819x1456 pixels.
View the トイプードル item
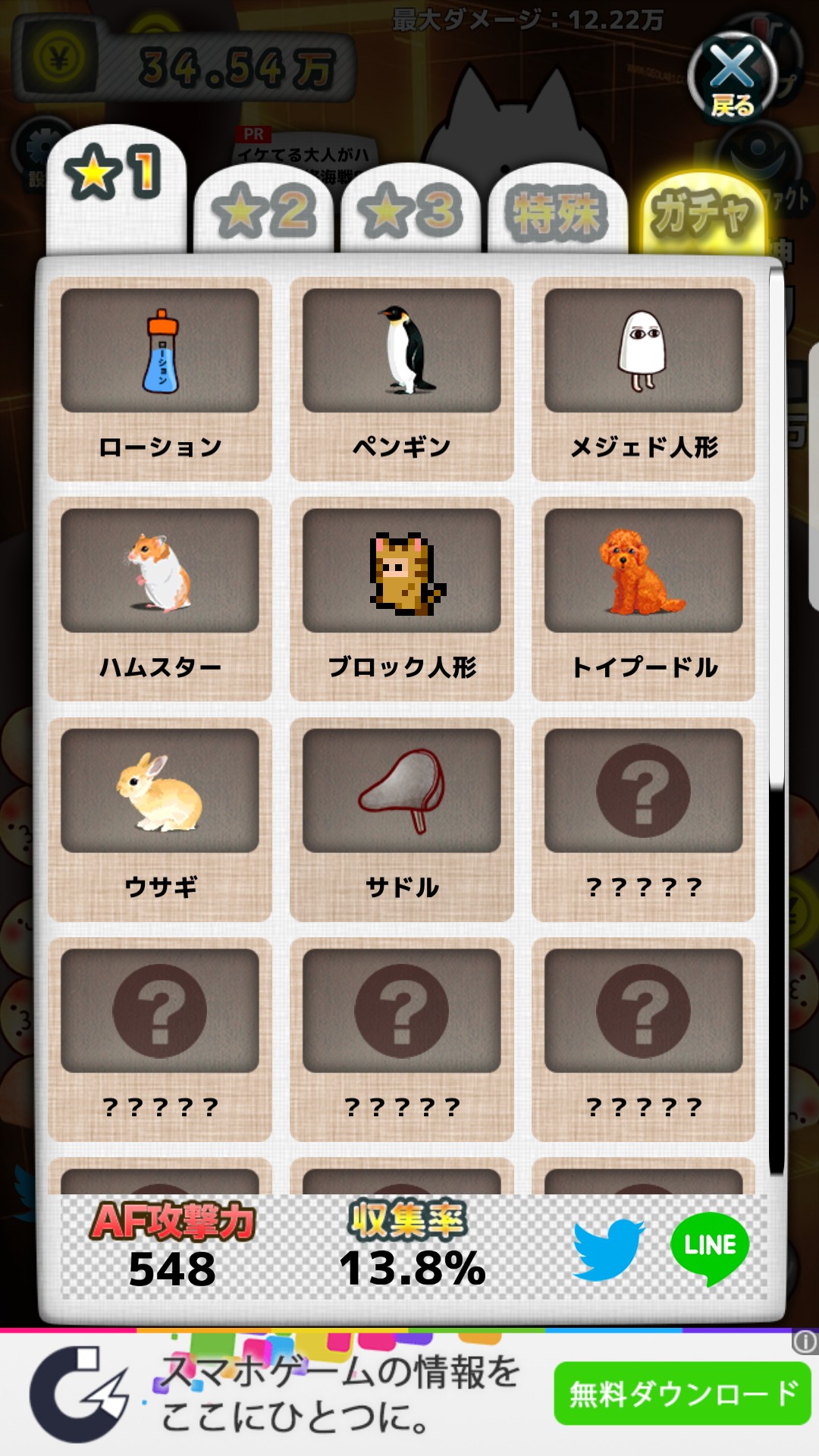pos(643,599)
